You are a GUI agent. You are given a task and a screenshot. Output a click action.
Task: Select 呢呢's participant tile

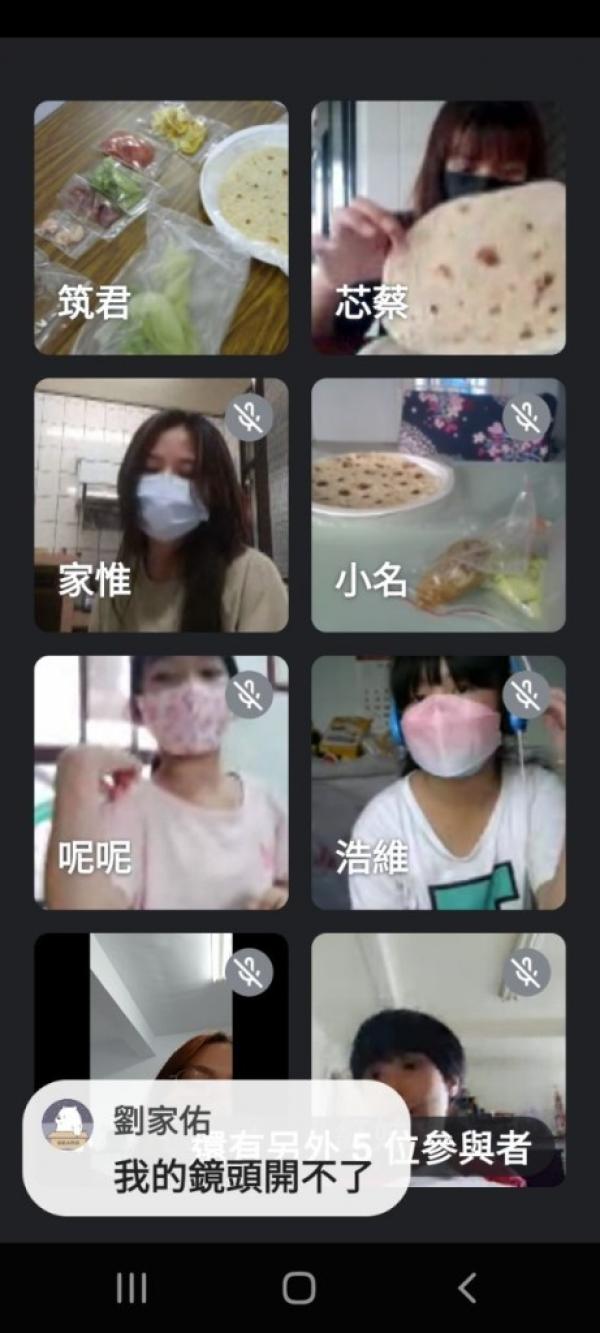point(161,782)
